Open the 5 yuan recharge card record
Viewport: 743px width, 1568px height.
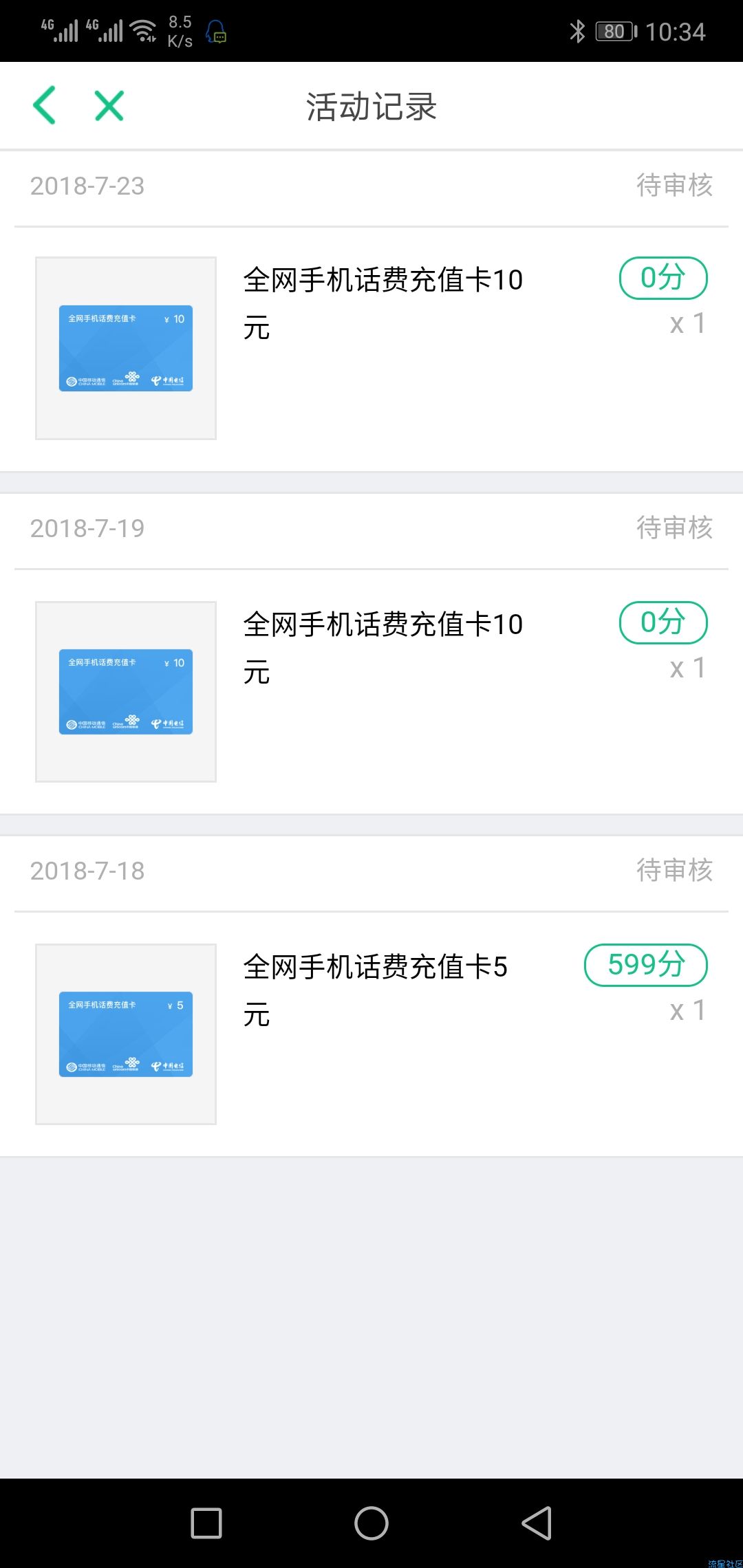(x=371, y=1034)
